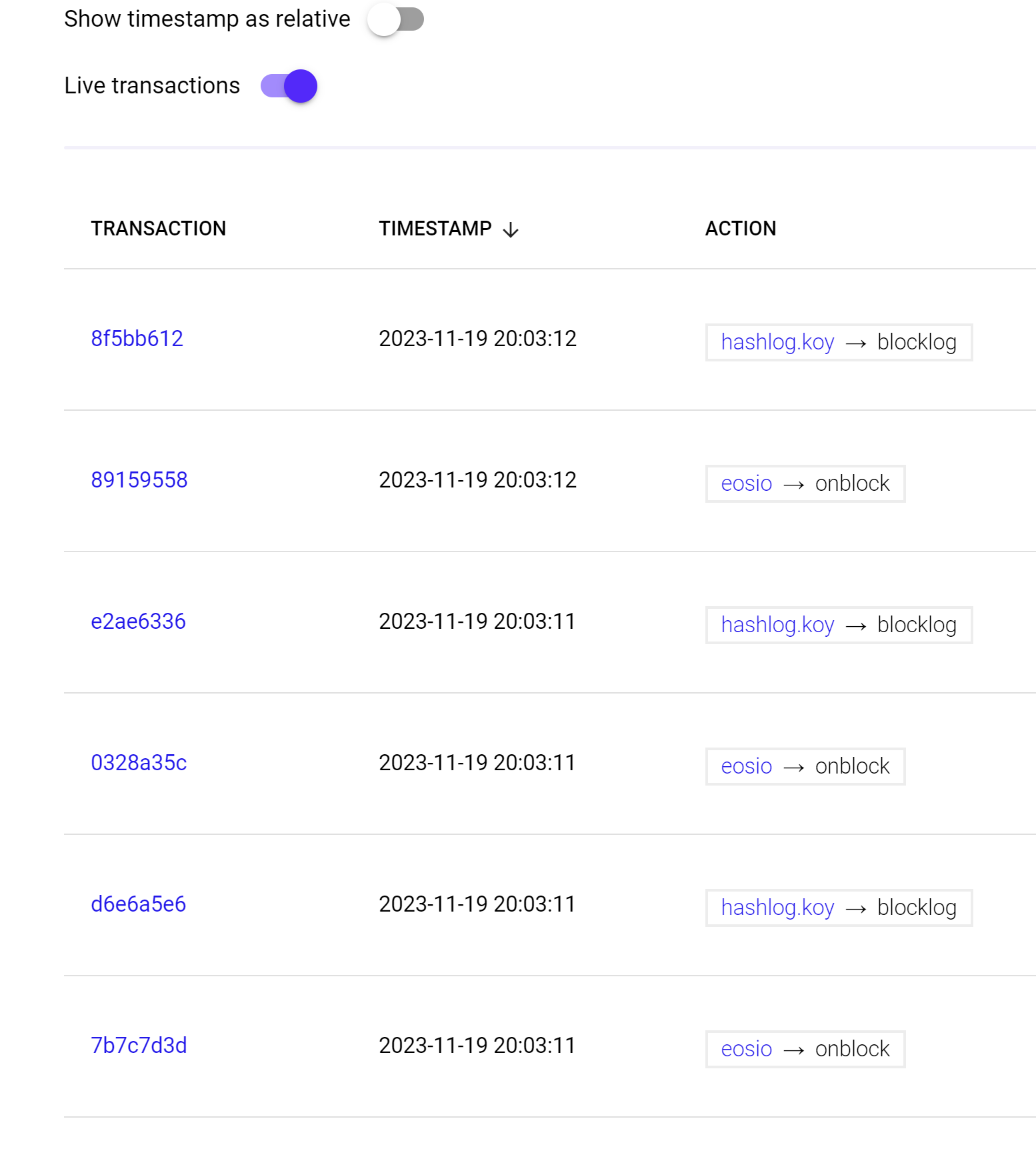Open transaction 8f5bb612
Viewport: 1036px width, 1169px height.
click(x=137, y=339)
